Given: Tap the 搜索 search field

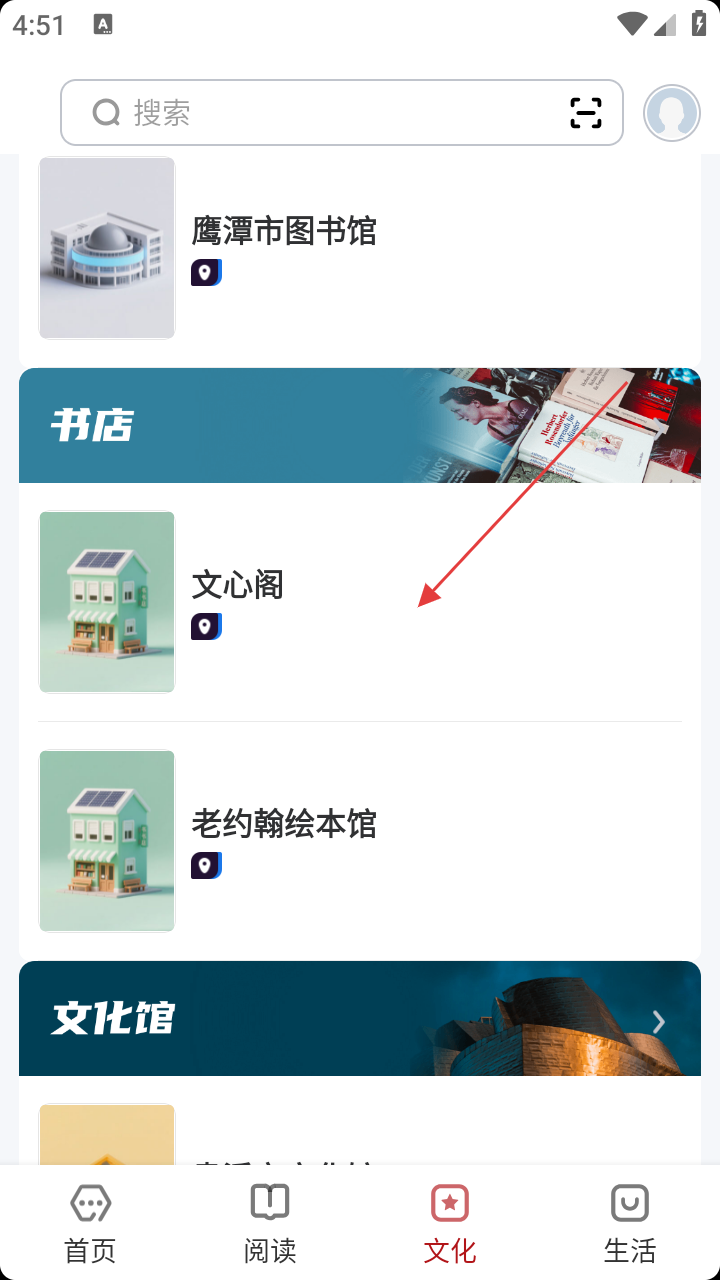Looking at the screenshot, I should 320,113.
